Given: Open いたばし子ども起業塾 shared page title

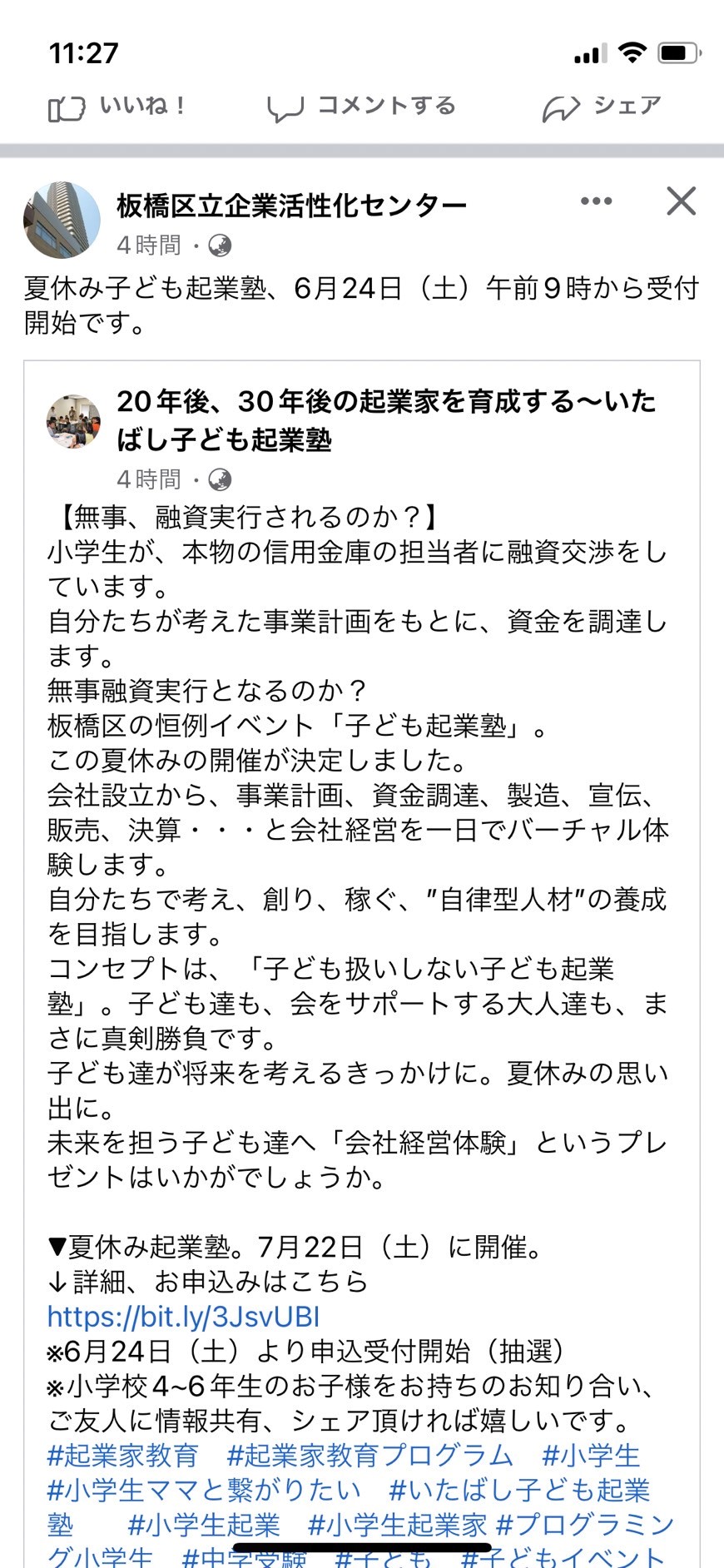Looking at the screenshot, I should [385, 419].
